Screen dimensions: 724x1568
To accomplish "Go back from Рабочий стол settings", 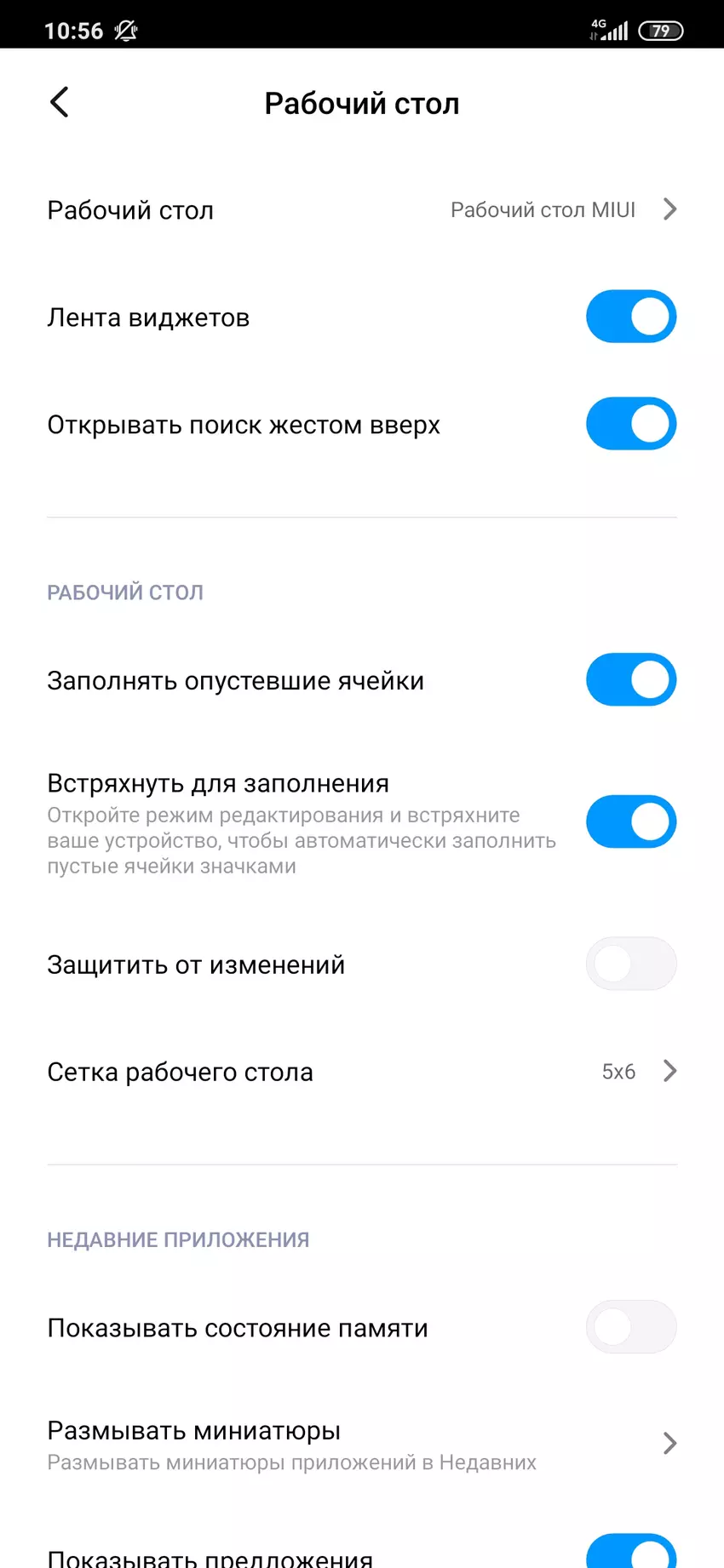I will point(59,103).
